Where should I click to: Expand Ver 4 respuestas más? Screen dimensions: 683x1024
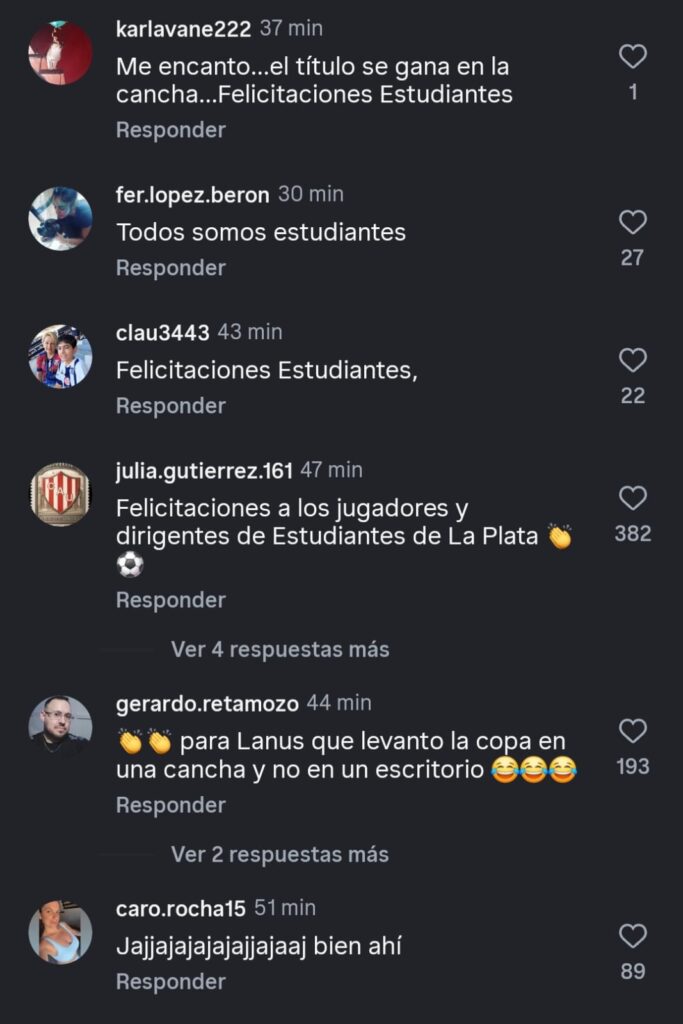[280, 650]
